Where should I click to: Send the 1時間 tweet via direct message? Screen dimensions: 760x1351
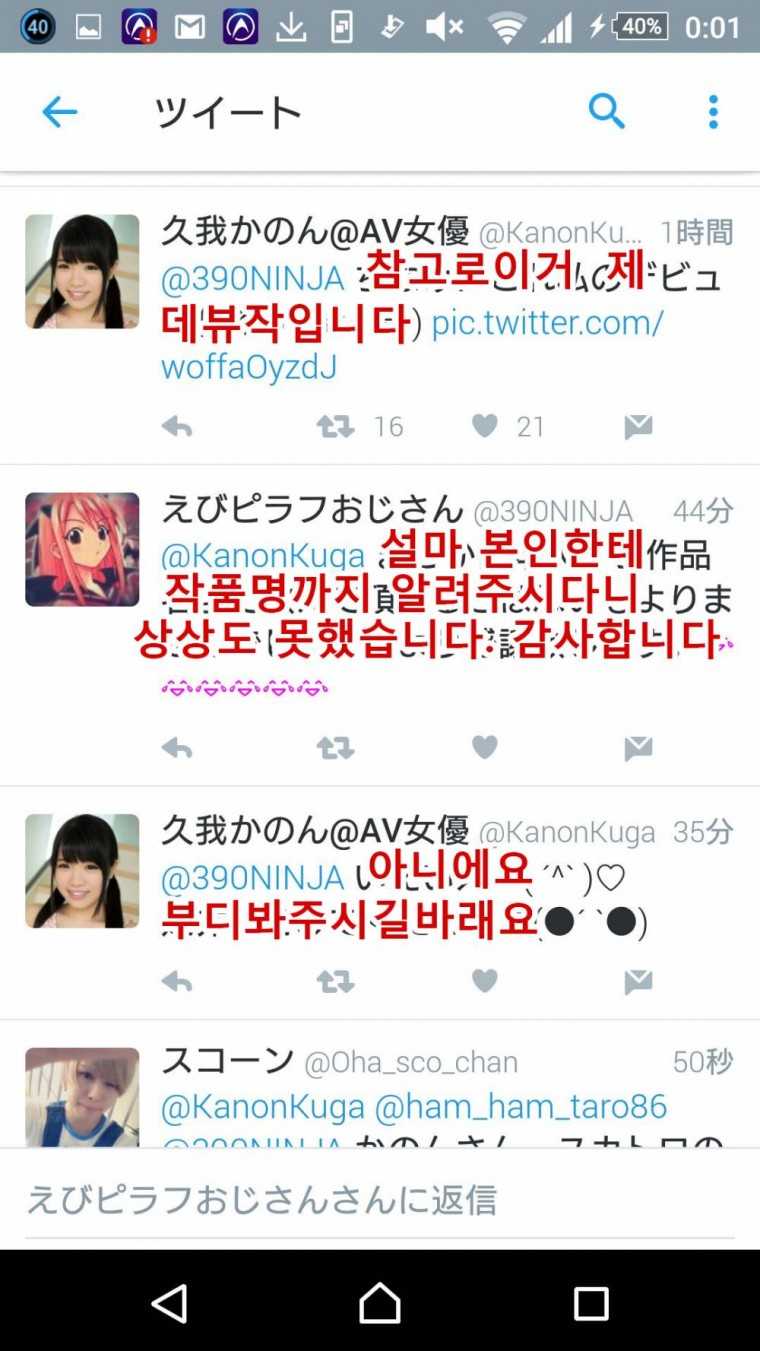(638, 427)
